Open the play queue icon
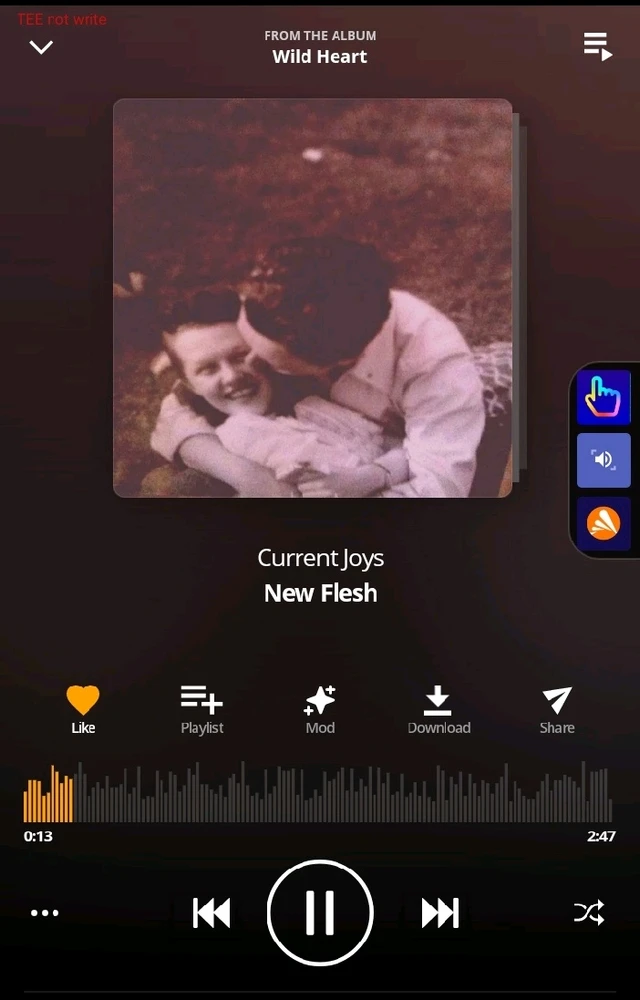Screen dimensions: 640x1000 pos(597,46)
